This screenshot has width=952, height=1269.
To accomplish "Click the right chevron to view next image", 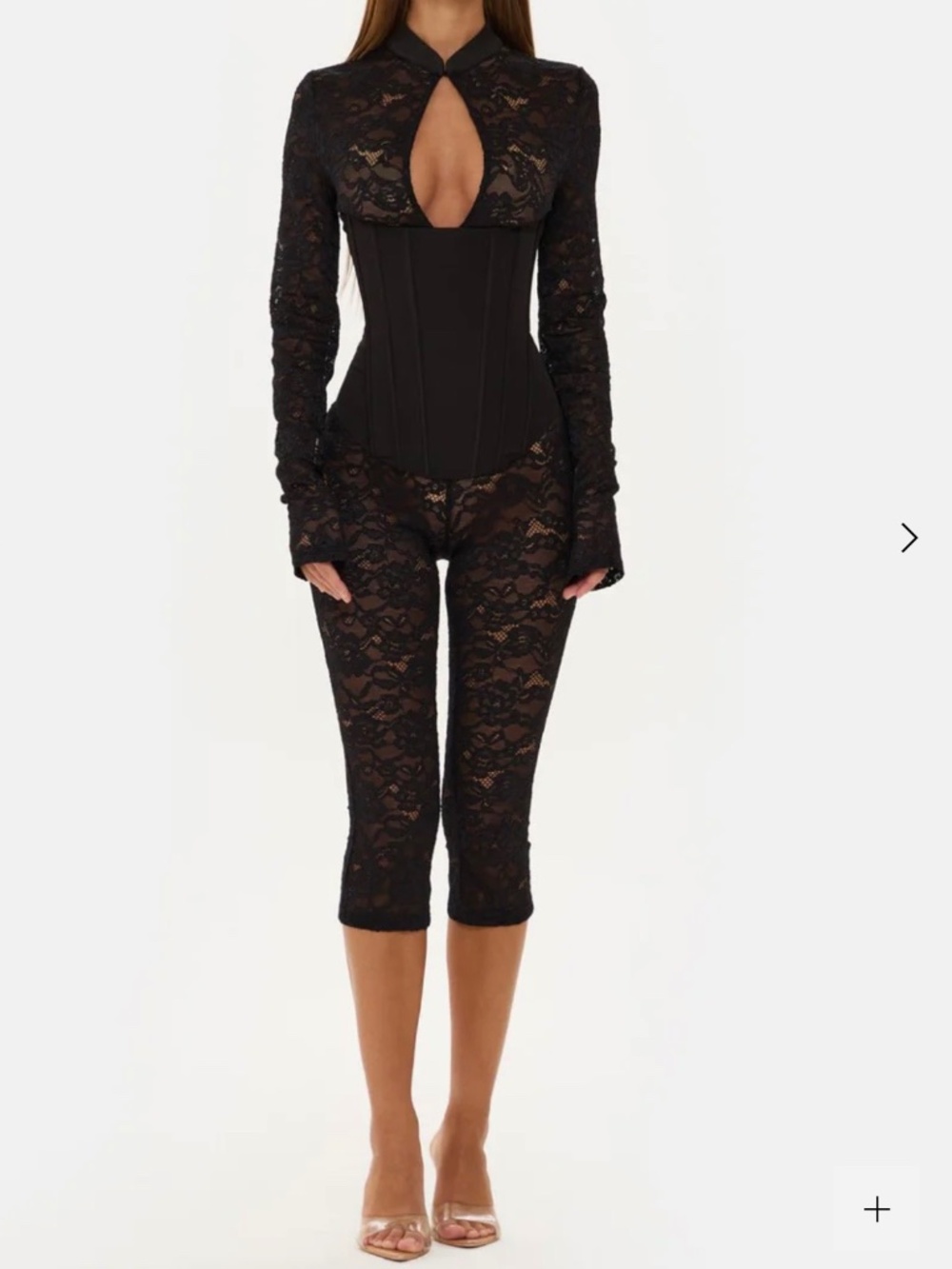I will tap(908, 538).
